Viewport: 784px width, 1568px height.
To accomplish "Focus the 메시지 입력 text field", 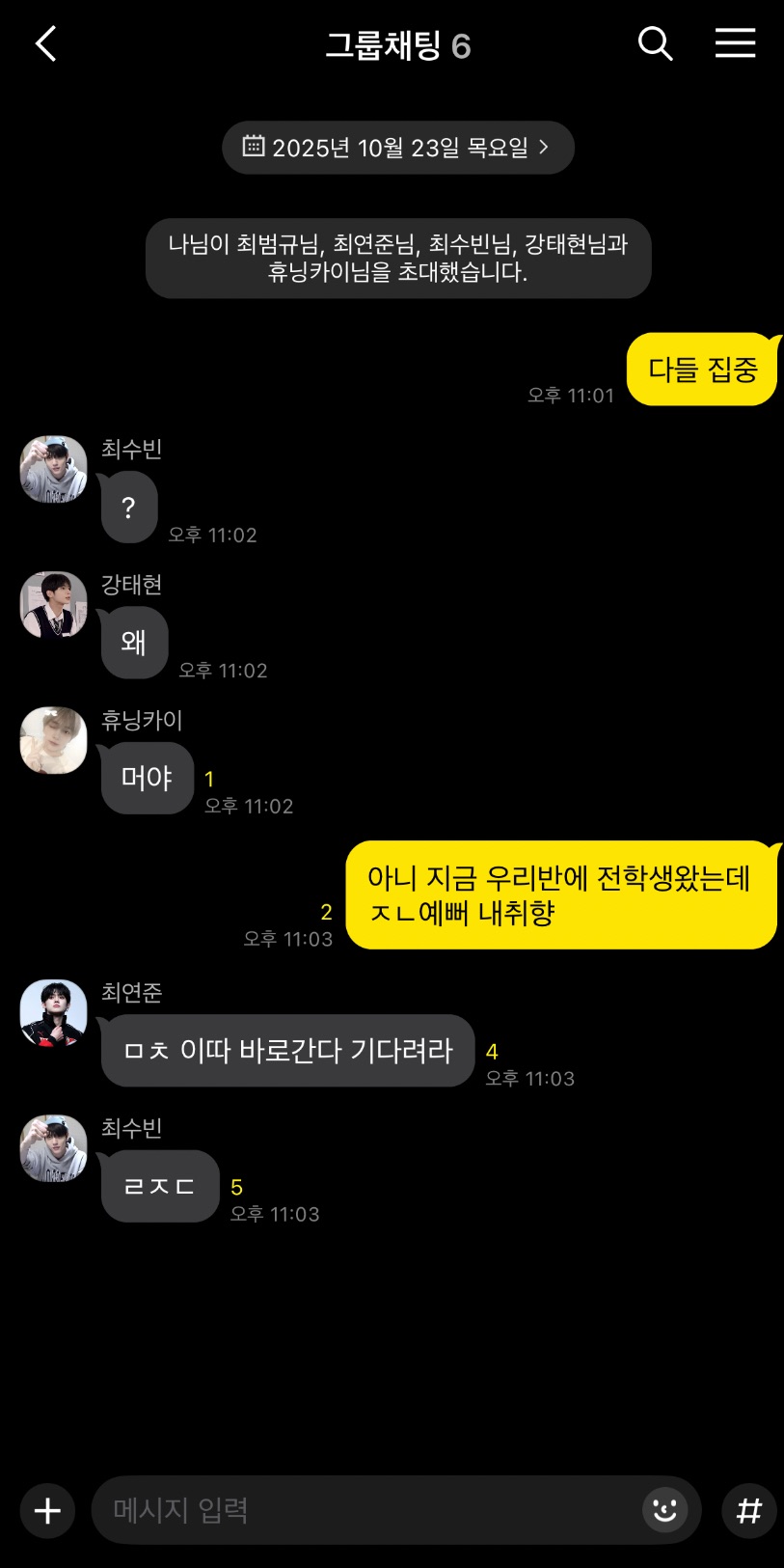I will pos(366,1510).
